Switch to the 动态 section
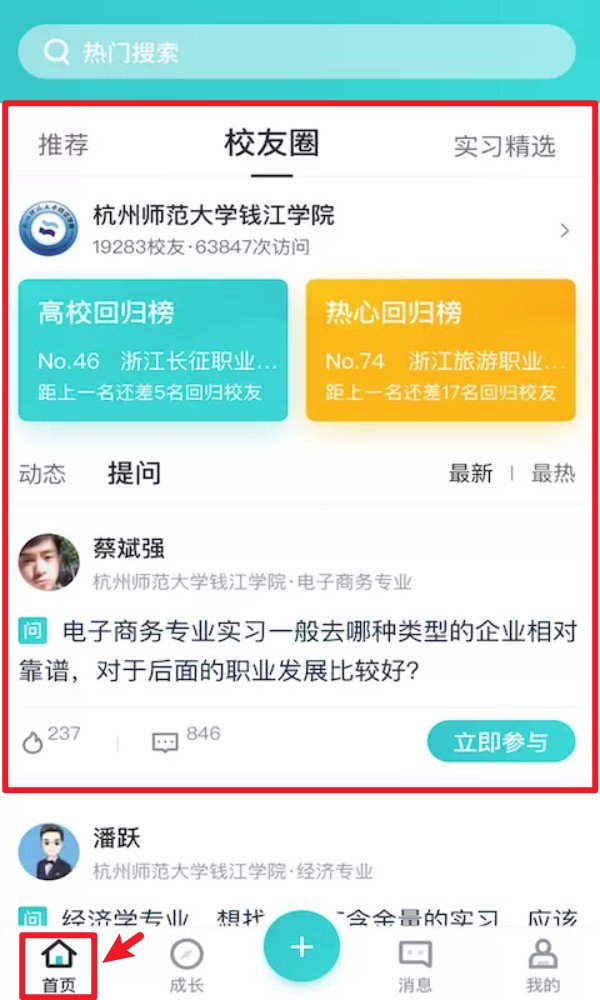 (x=42, y=474)
